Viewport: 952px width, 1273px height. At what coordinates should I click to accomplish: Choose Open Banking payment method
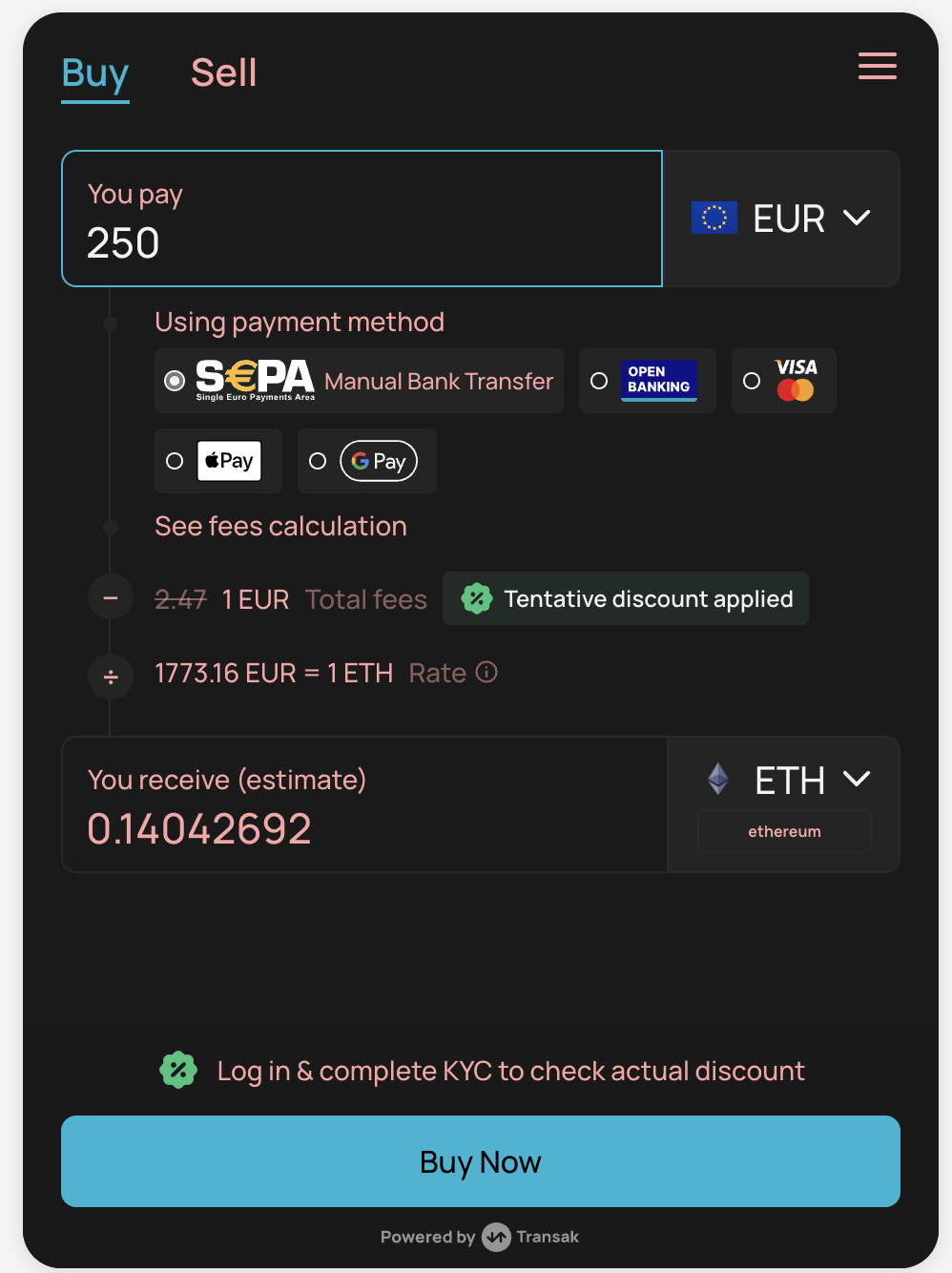click(647, 381)
